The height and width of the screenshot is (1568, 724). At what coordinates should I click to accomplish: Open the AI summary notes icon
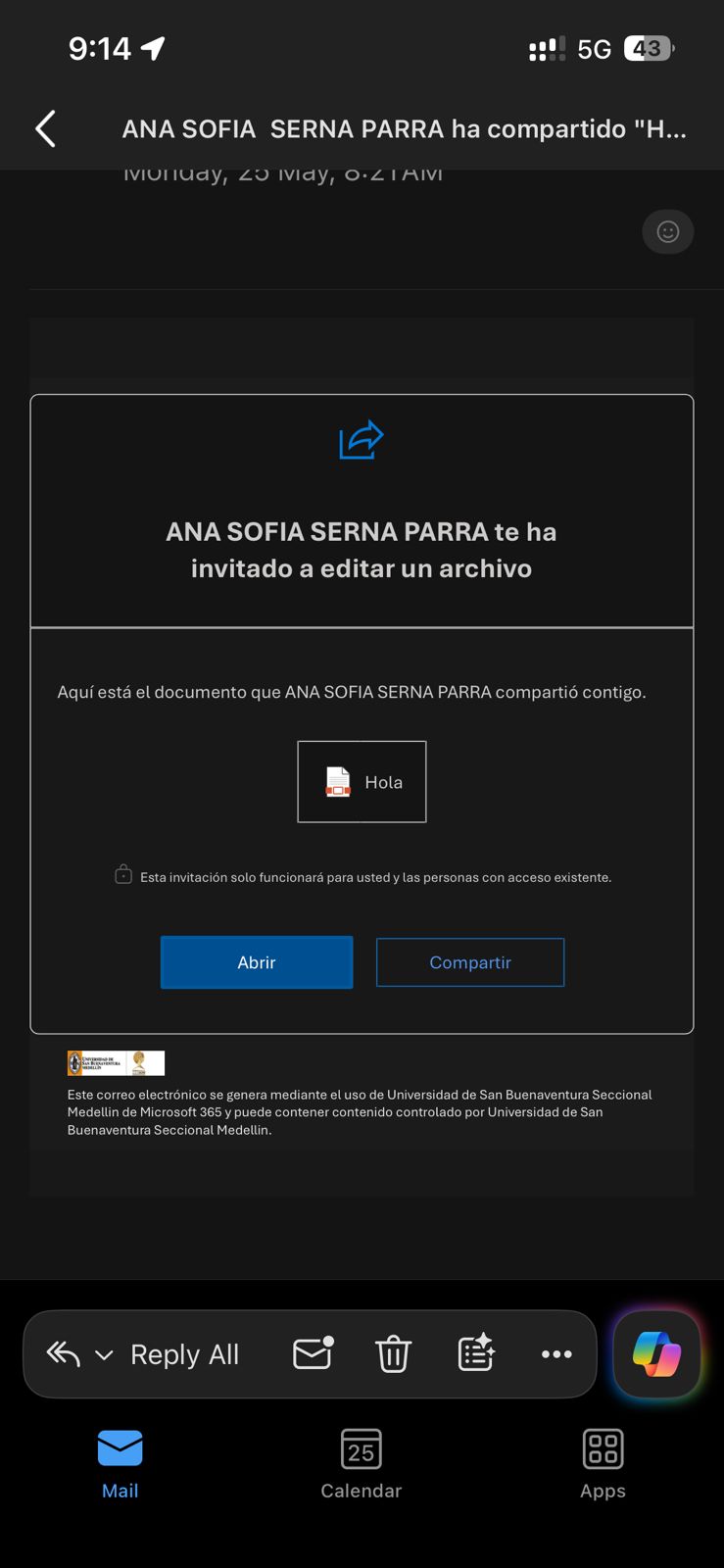[476, 1353]
